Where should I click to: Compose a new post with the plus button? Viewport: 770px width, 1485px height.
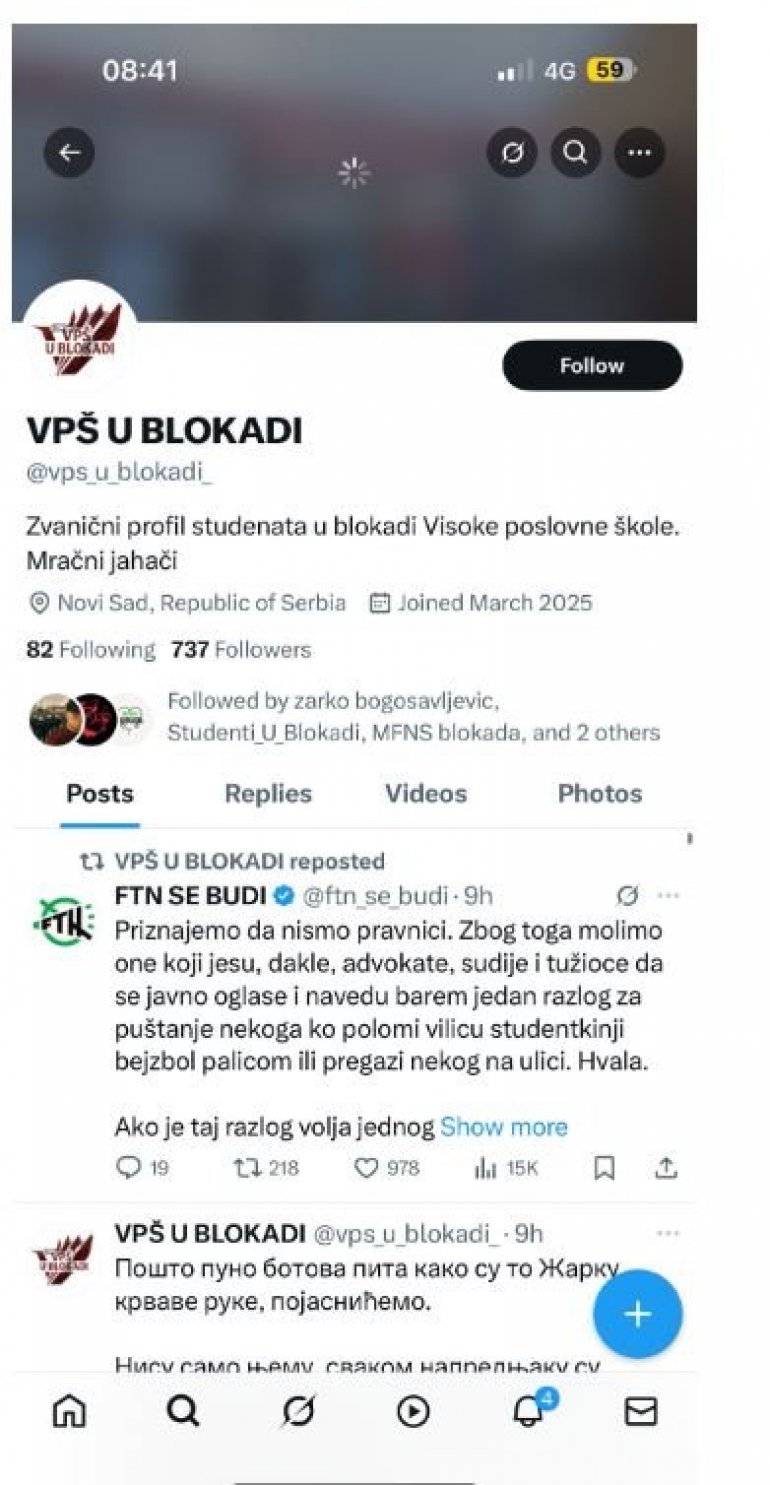pos(638,1314)
